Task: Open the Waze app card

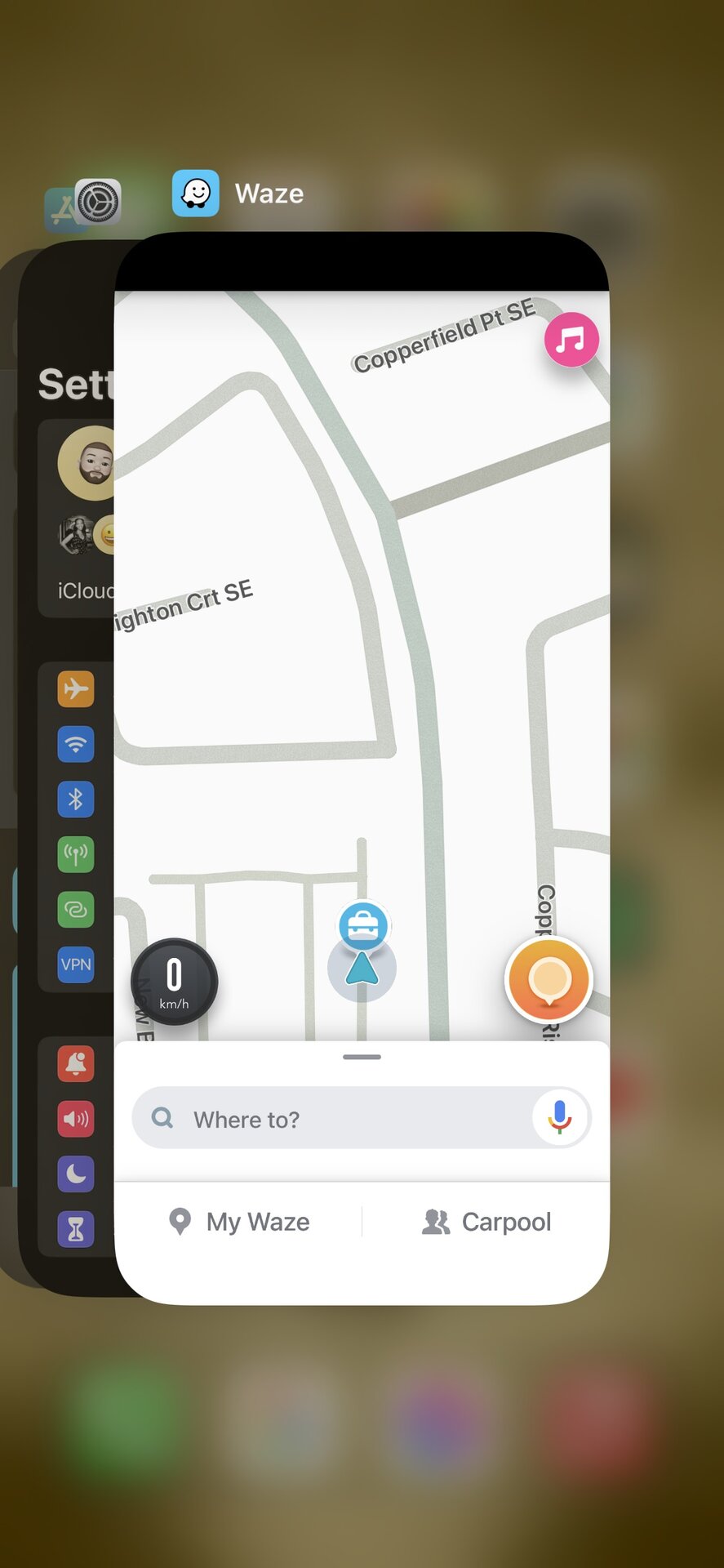Action: pyautogui.click(x=362, y=653)
